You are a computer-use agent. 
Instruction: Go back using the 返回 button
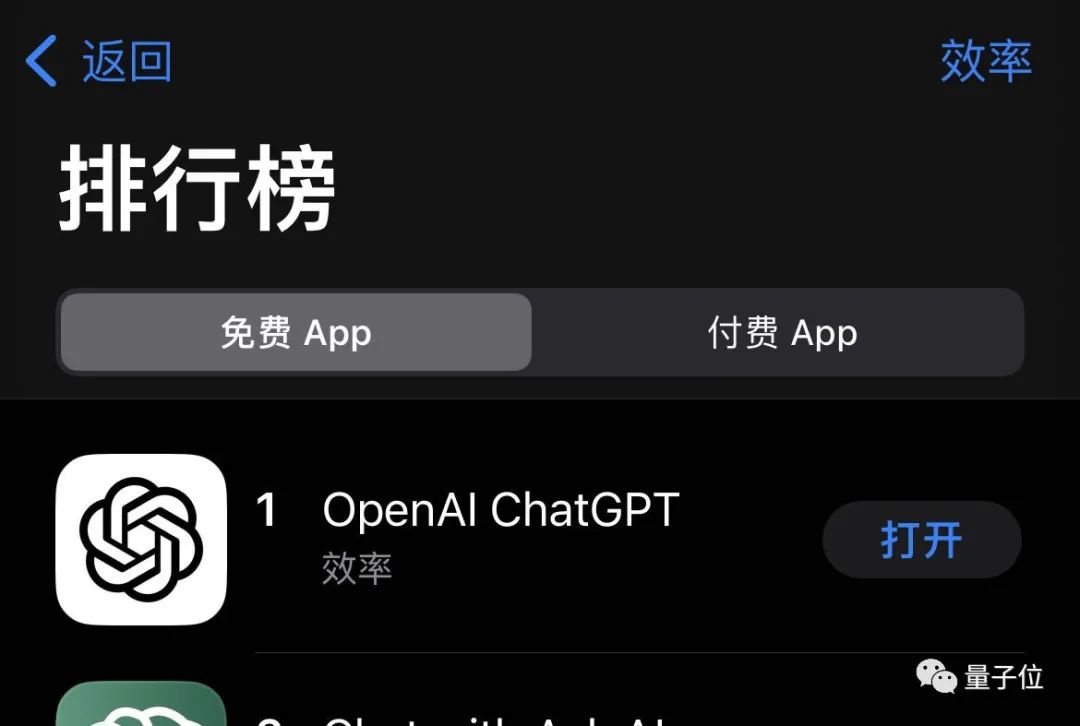click(99, 62)
